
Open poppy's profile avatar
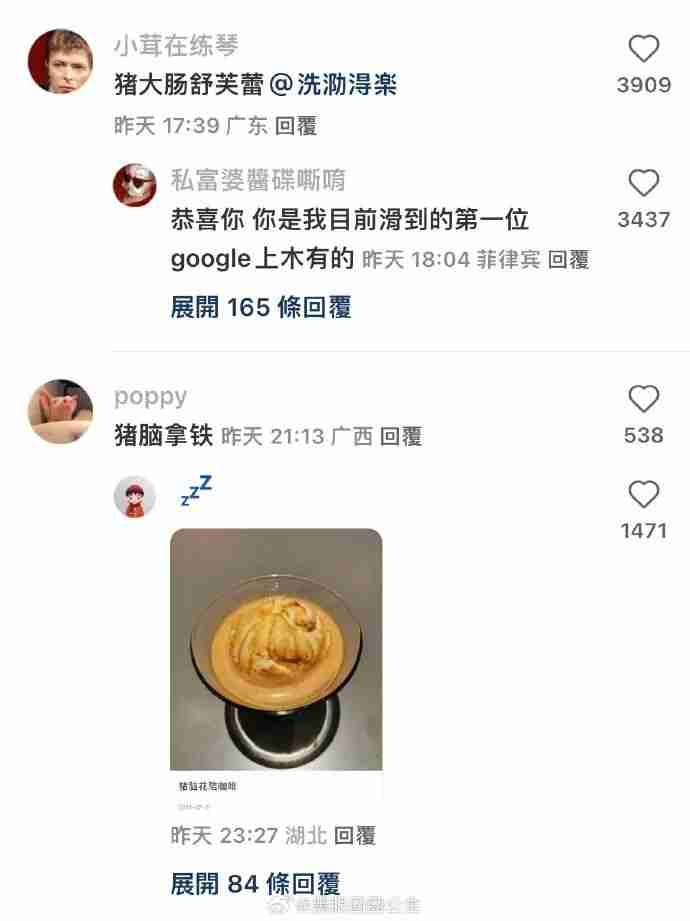[60, 411]
